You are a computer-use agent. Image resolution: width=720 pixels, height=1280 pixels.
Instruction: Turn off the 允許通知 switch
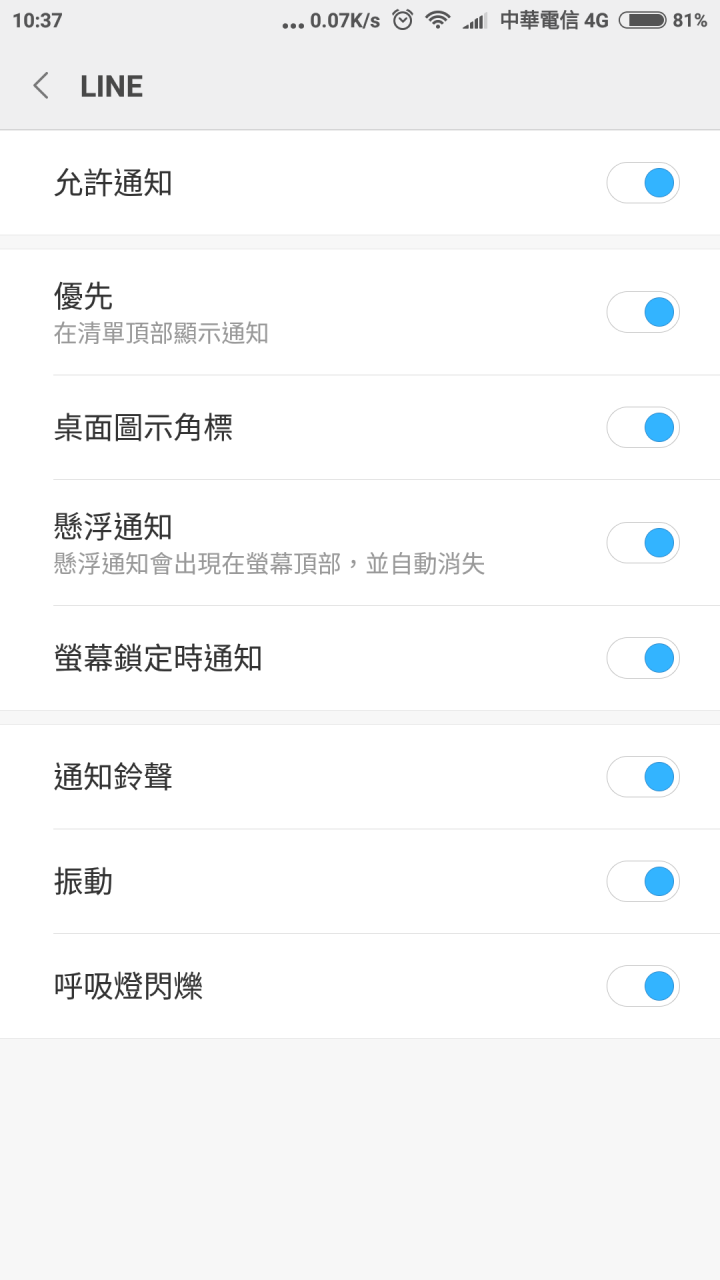coord(643,183)
